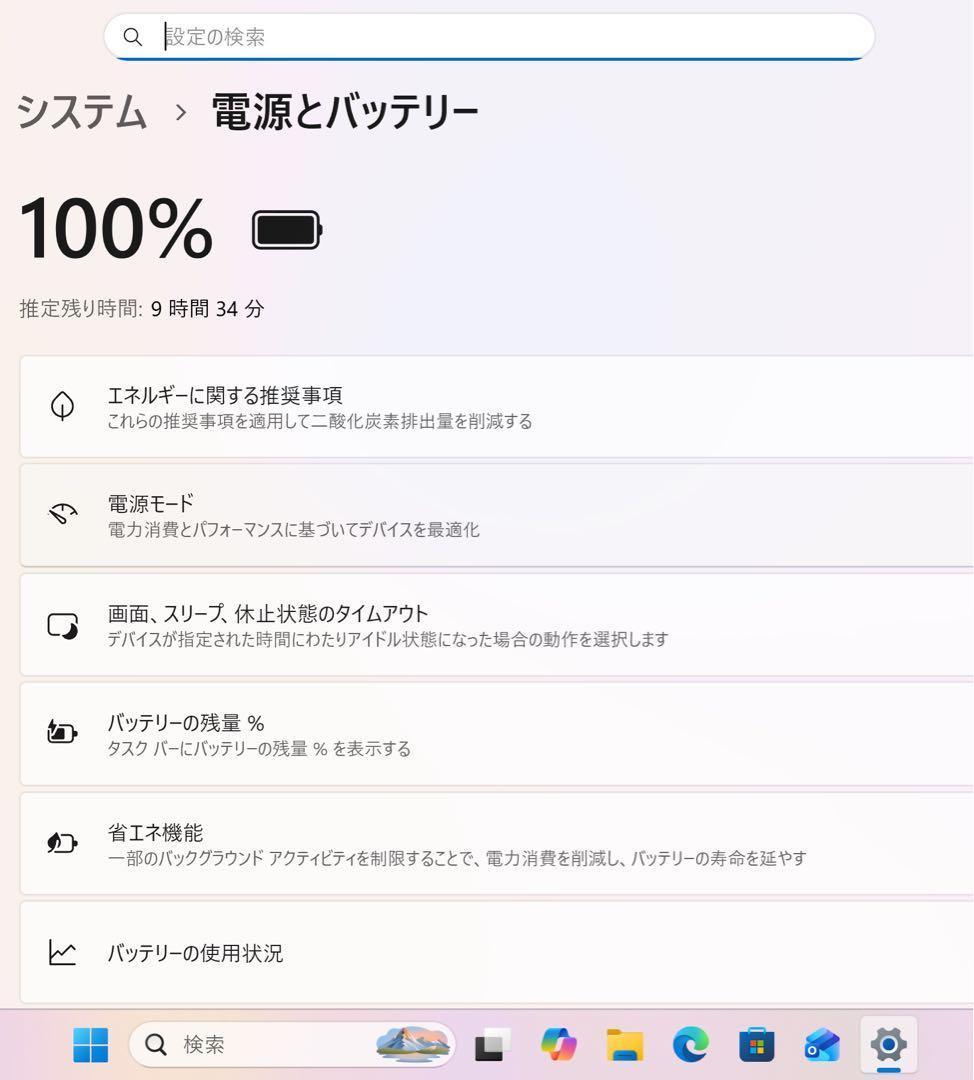This screenshot has height=1080, width=974.
Task: Click the leaf icon on エネルギーに関する推奨事項 row
Action: click(63, 406)
